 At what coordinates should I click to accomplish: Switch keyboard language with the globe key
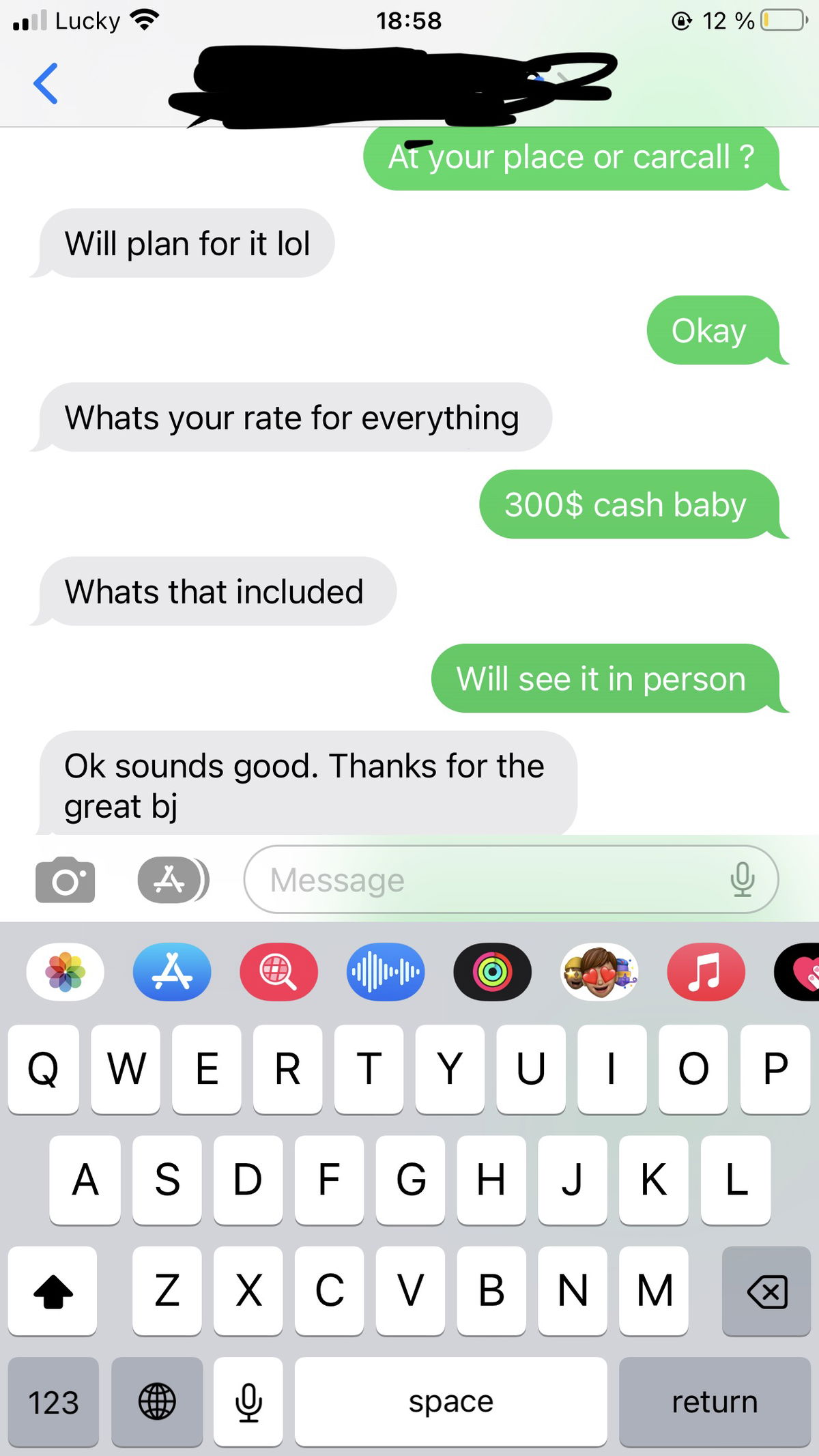pyautogui.click(x=157, y=1401)
